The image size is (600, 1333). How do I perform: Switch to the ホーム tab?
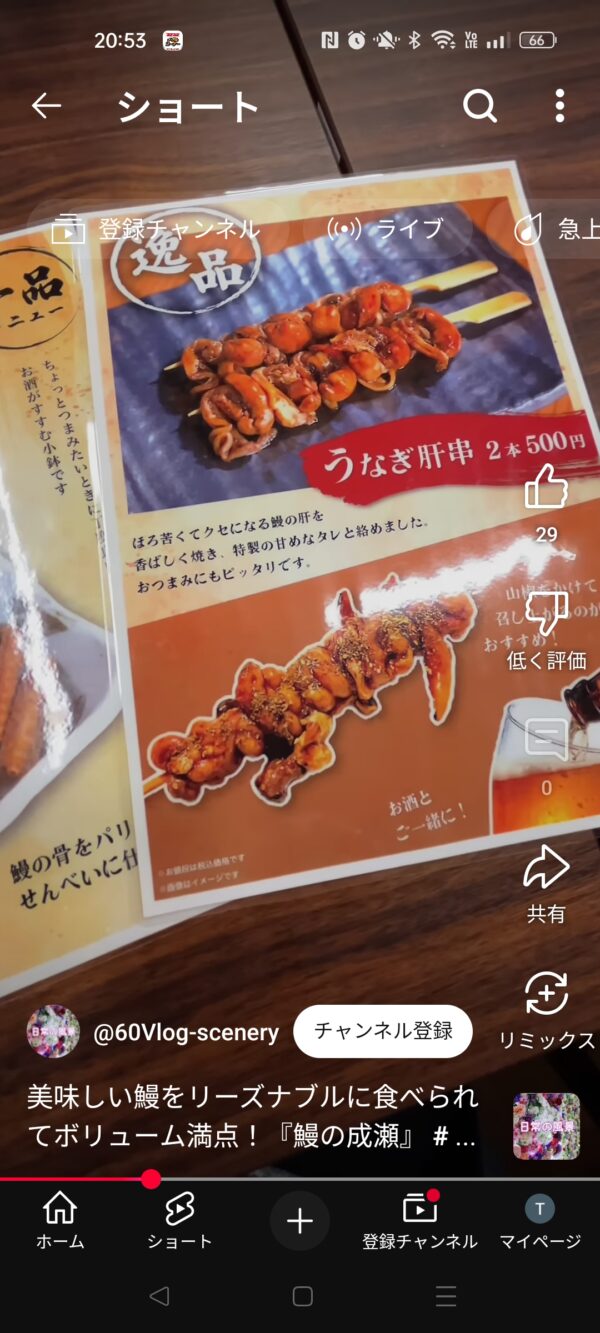(x=60, y=1221)
